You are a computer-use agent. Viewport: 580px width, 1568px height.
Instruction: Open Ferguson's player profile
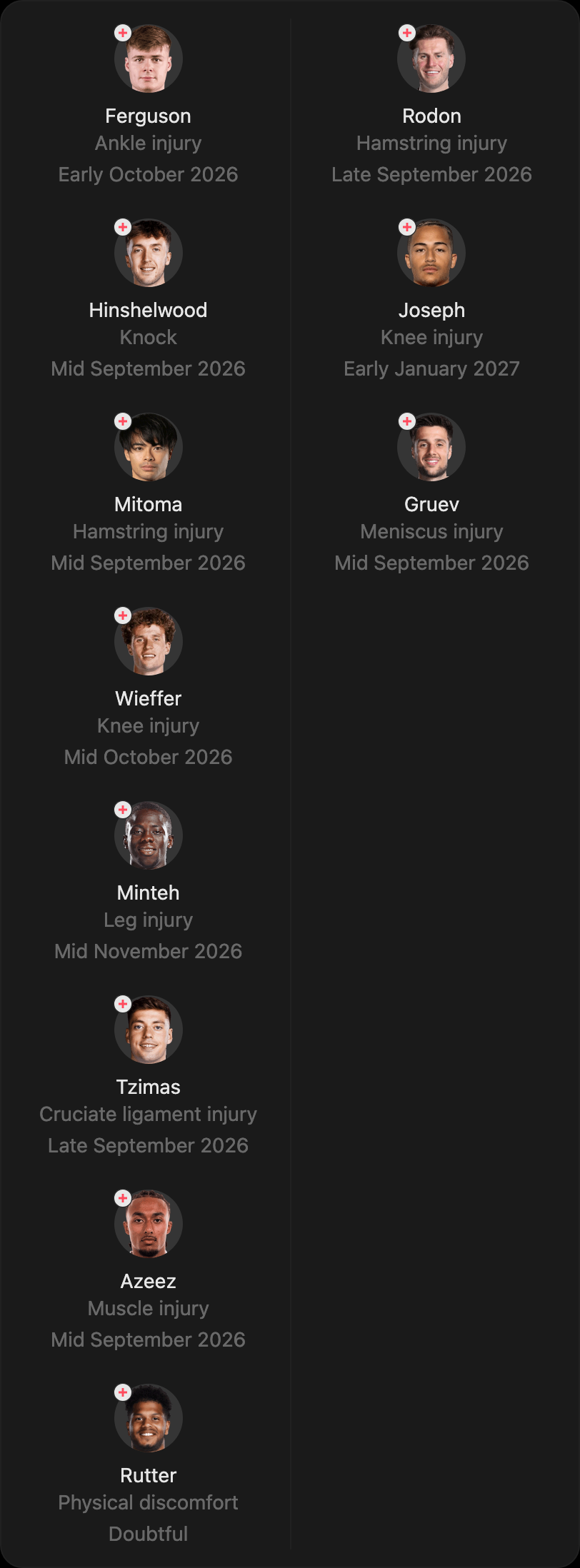[x=148, y=105]
